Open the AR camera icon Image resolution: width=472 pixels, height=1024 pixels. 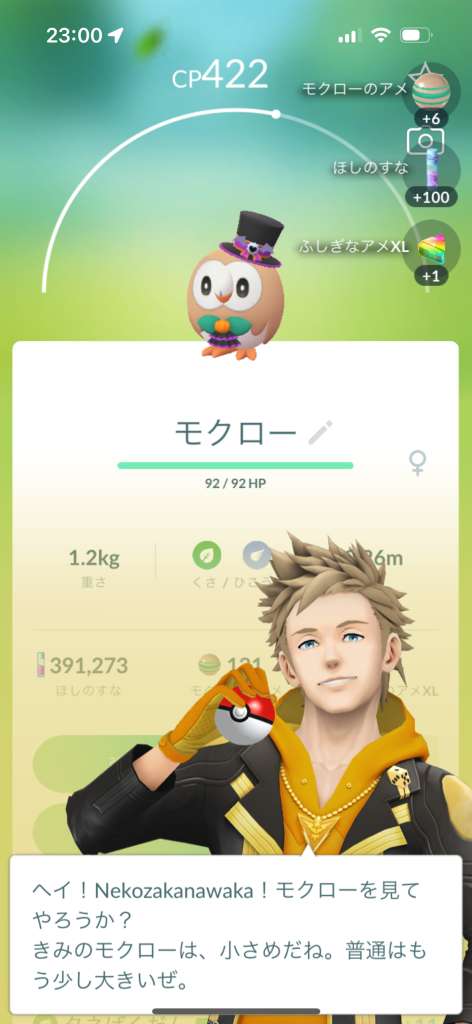(425, 140)
